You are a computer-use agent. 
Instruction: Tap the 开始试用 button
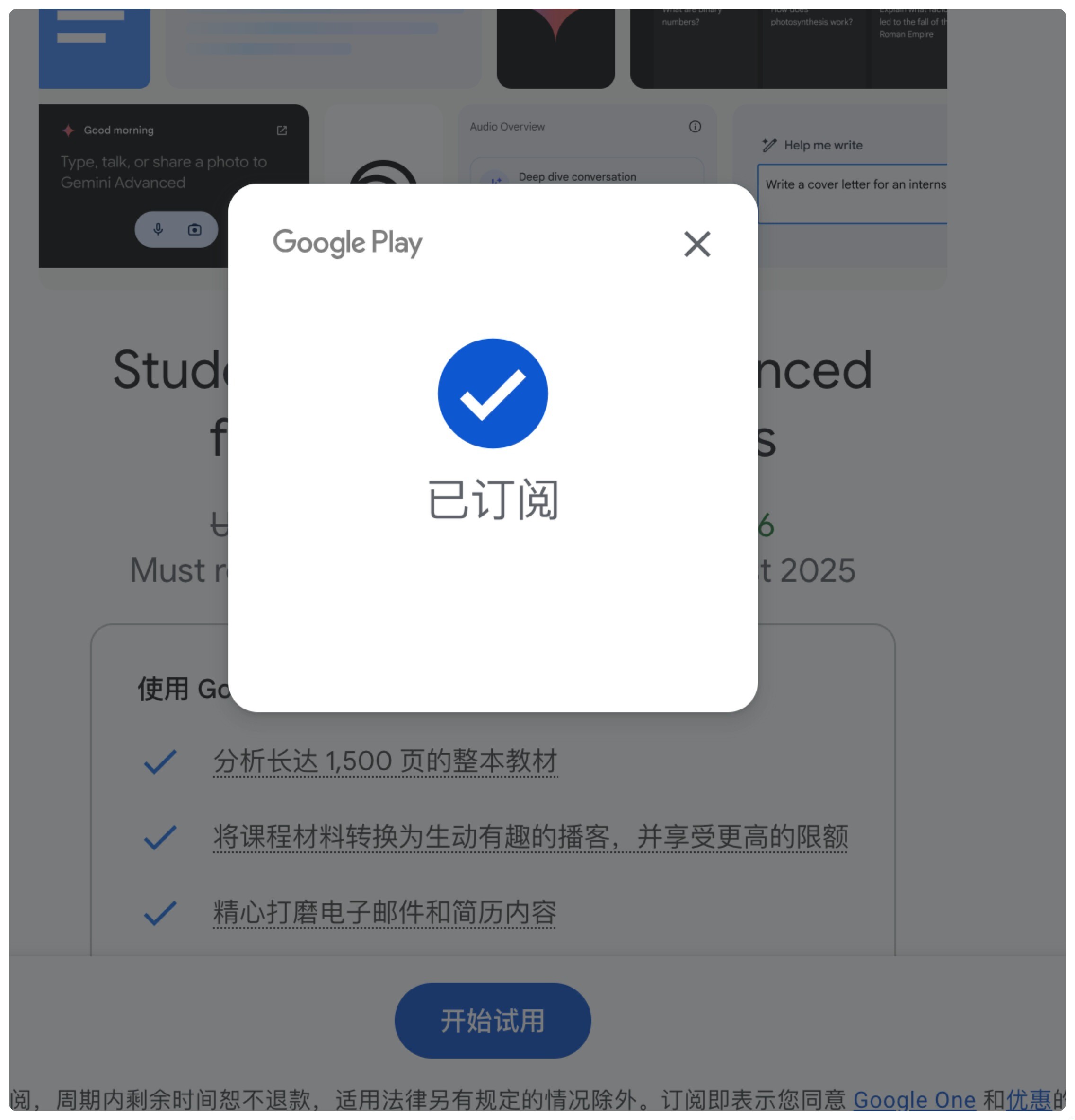point(492,1020)
